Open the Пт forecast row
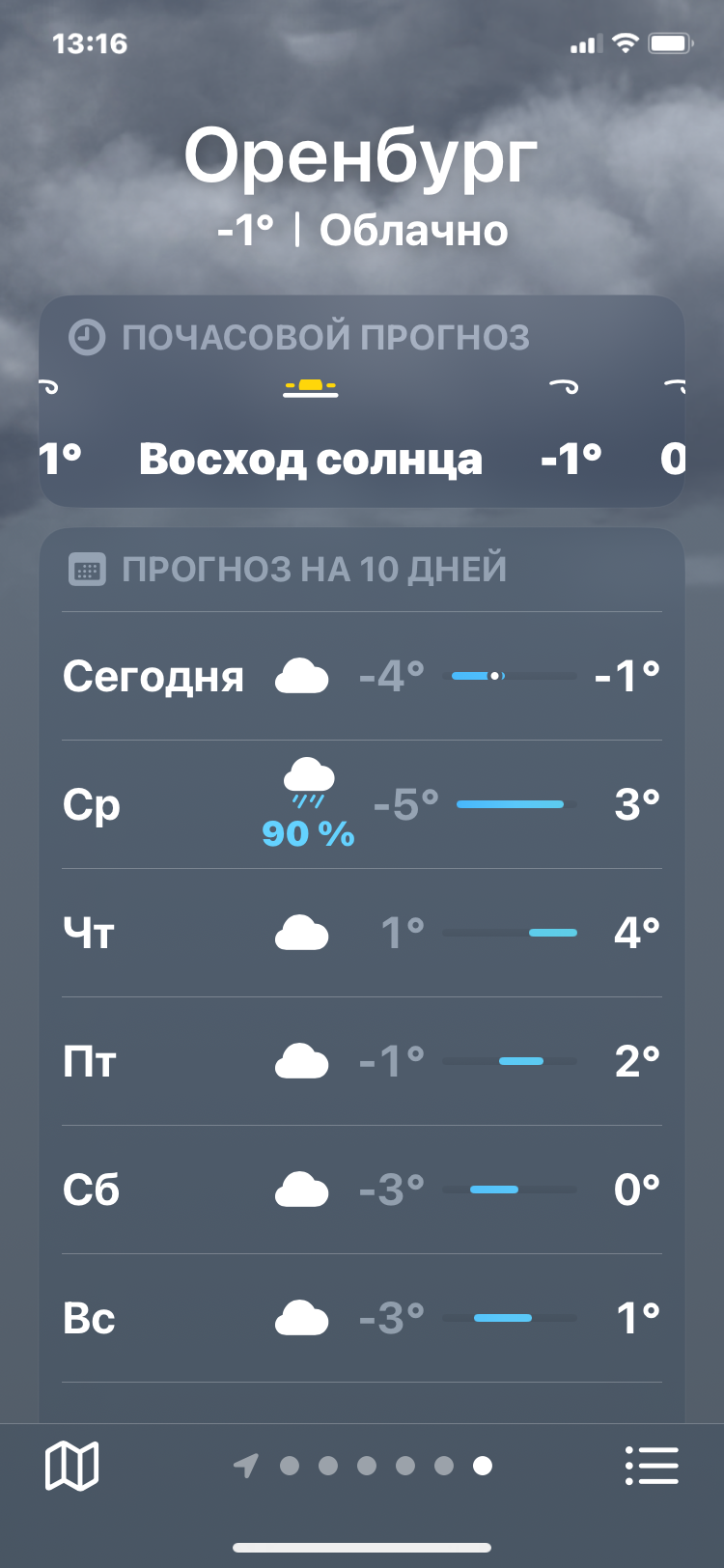This screenshot has height=1568, width=724. pyautogui.click(x=361, y=1061)
